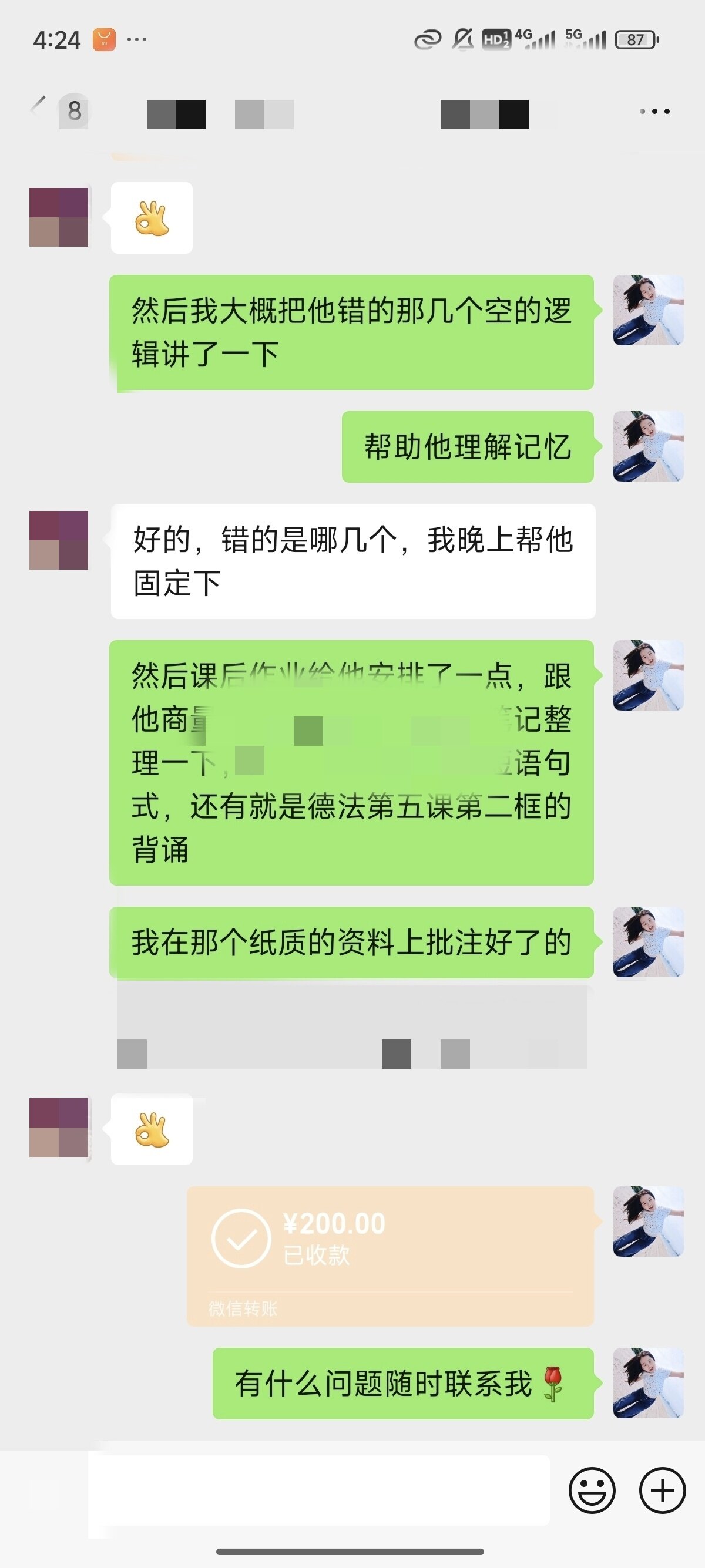Open my avatar next to "帮助他理解记忆"
Image resolution: width=705 pixels, height=1568 pixels.
pyautogui.click(x=648, y=446)
